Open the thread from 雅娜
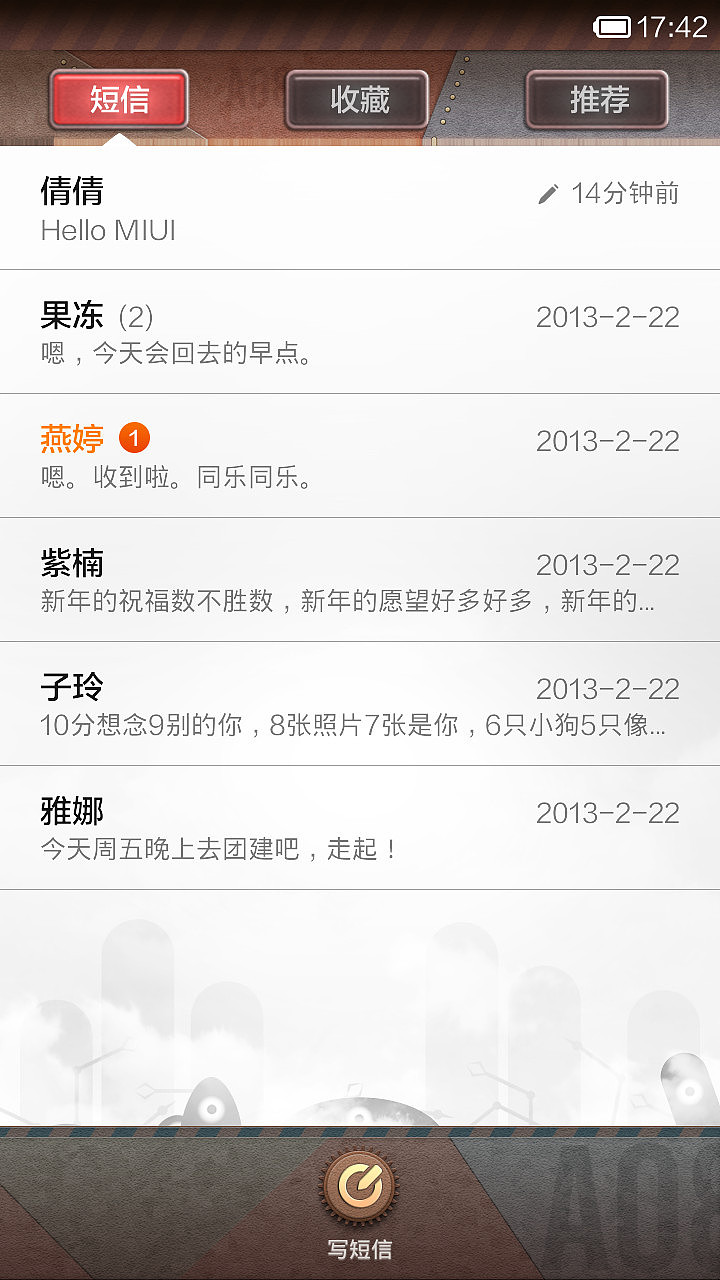 [359, 828]
